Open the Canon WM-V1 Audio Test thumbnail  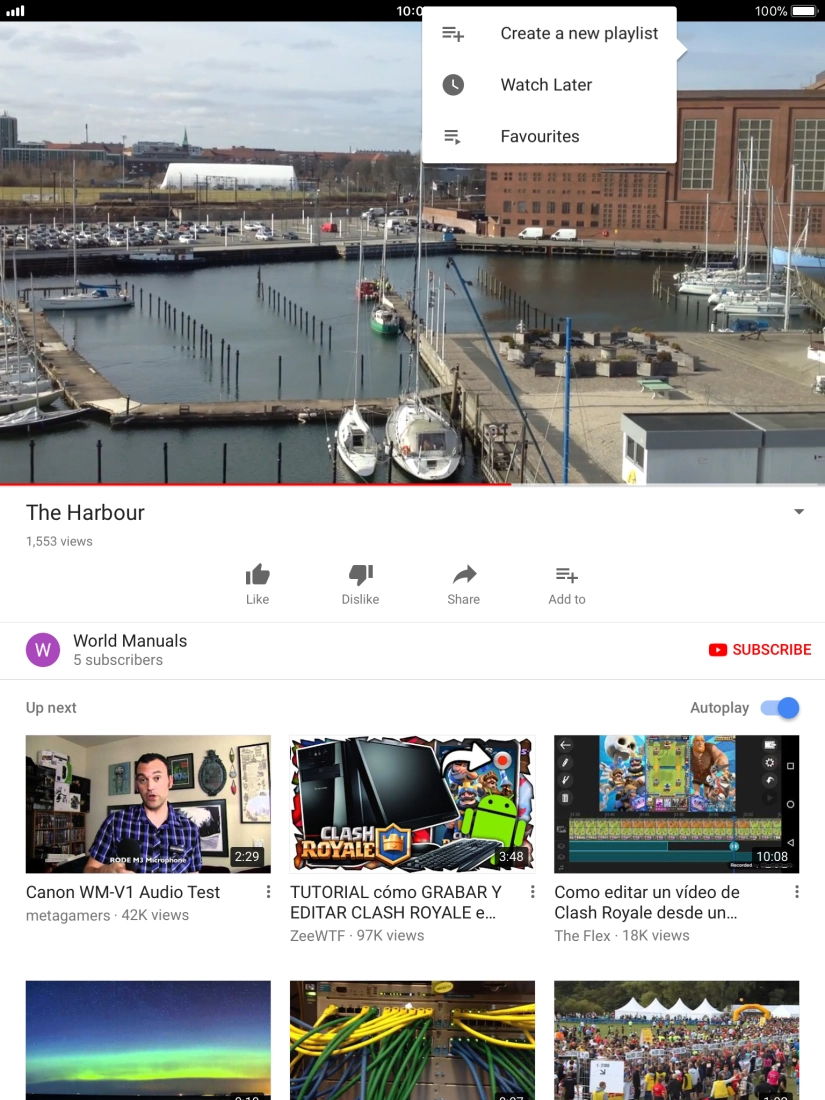coord(147,804)
